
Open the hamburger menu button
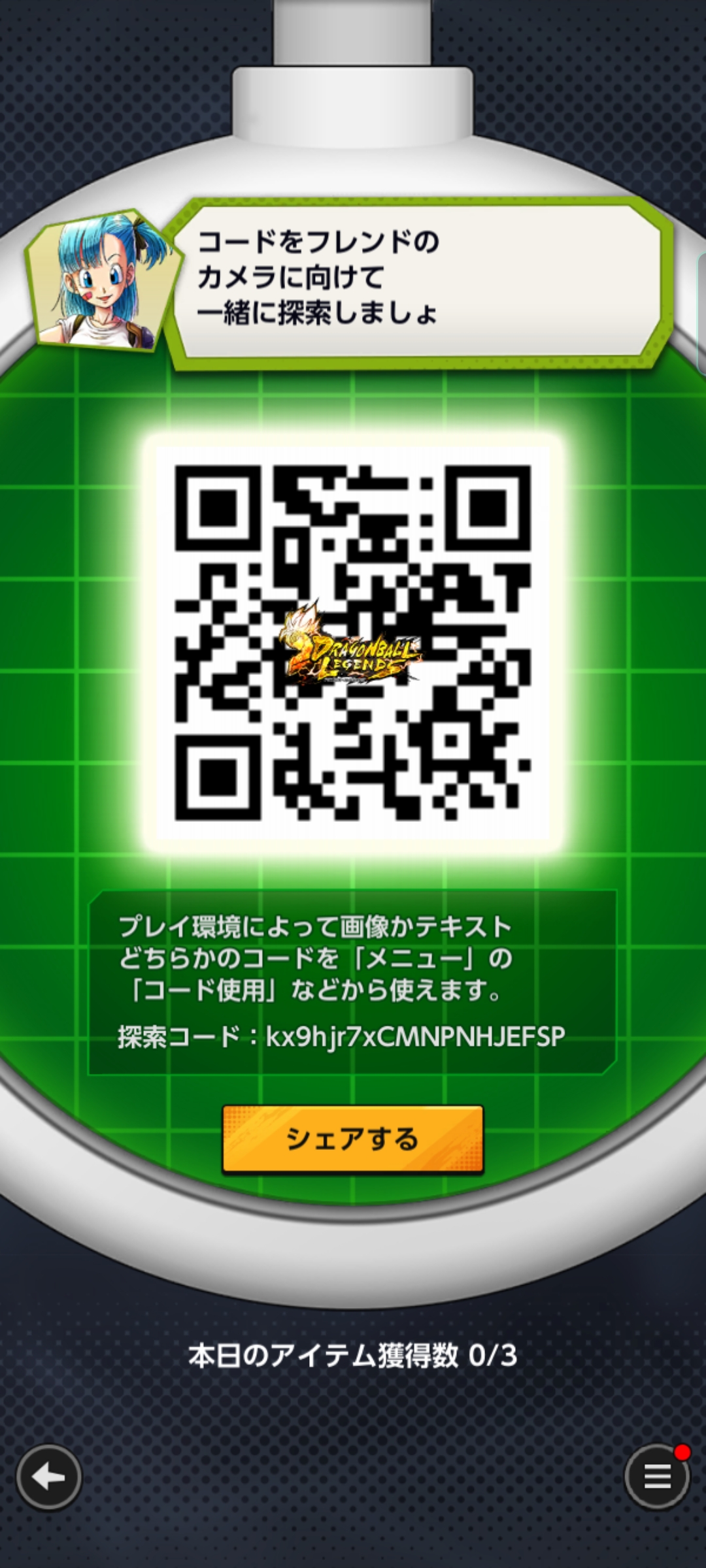[656, 1477]
